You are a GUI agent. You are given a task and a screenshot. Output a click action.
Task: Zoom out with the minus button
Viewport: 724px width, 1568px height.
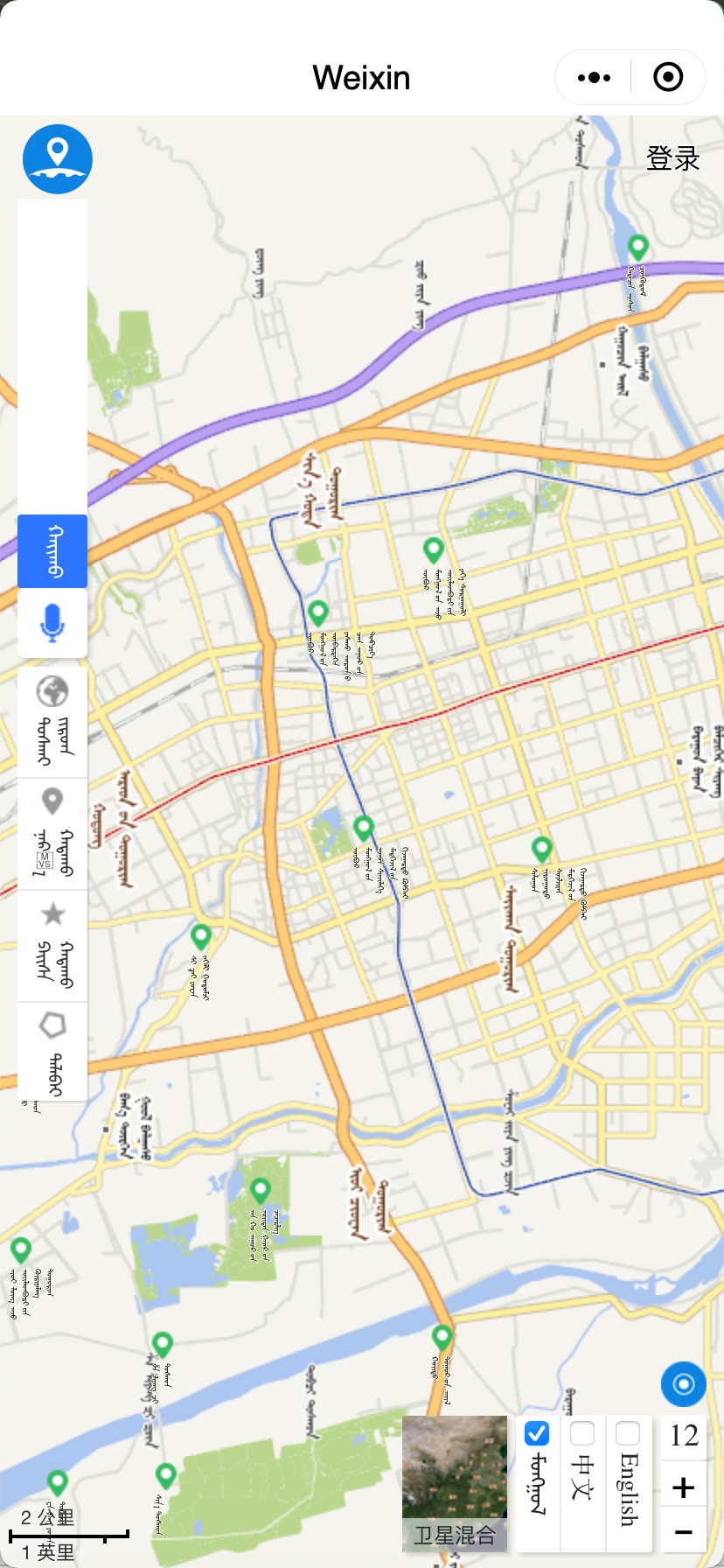(x=684, y=1532)
